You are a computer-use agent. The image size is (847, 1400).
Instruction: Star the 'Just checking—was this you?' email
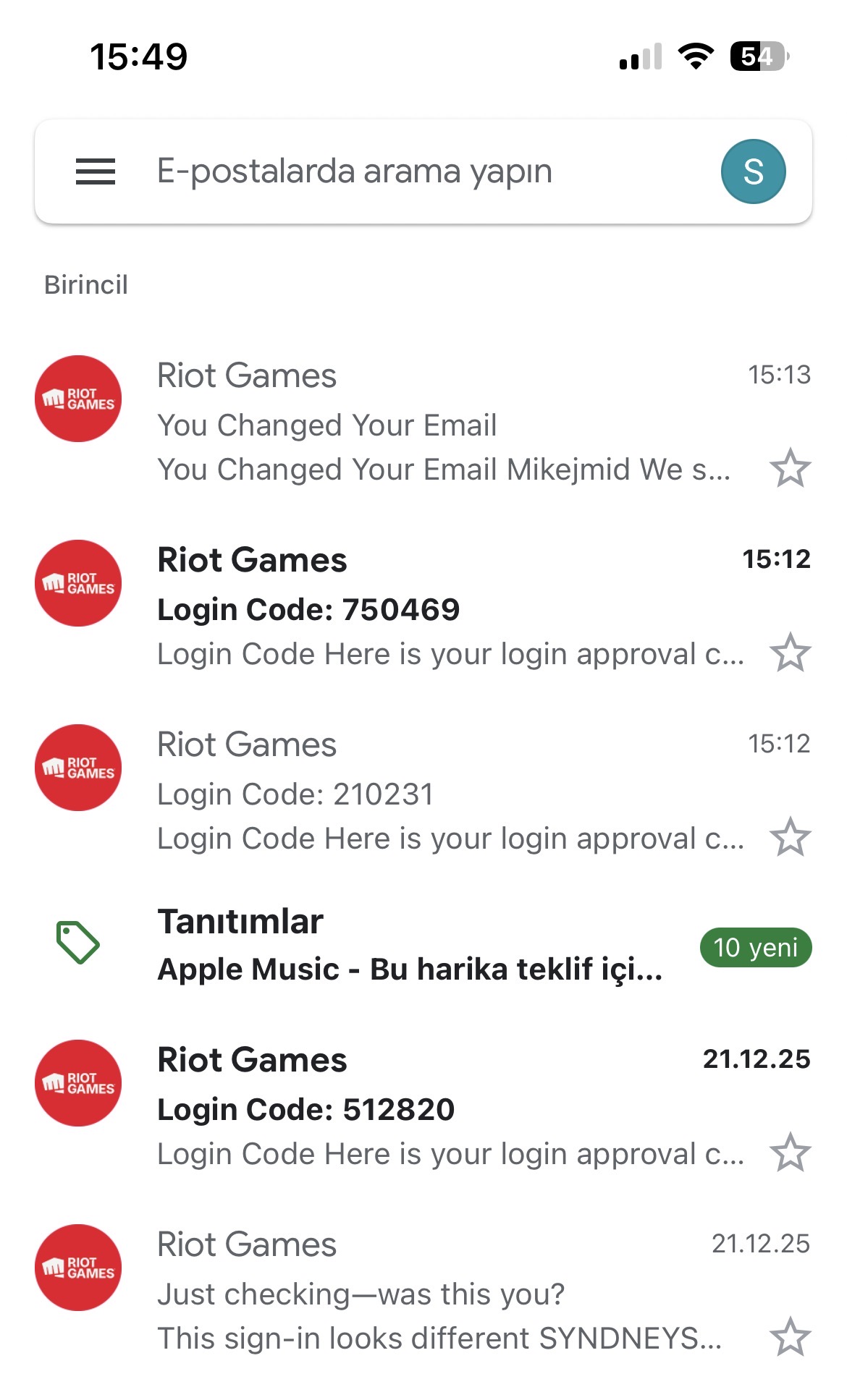point(790,1338)
